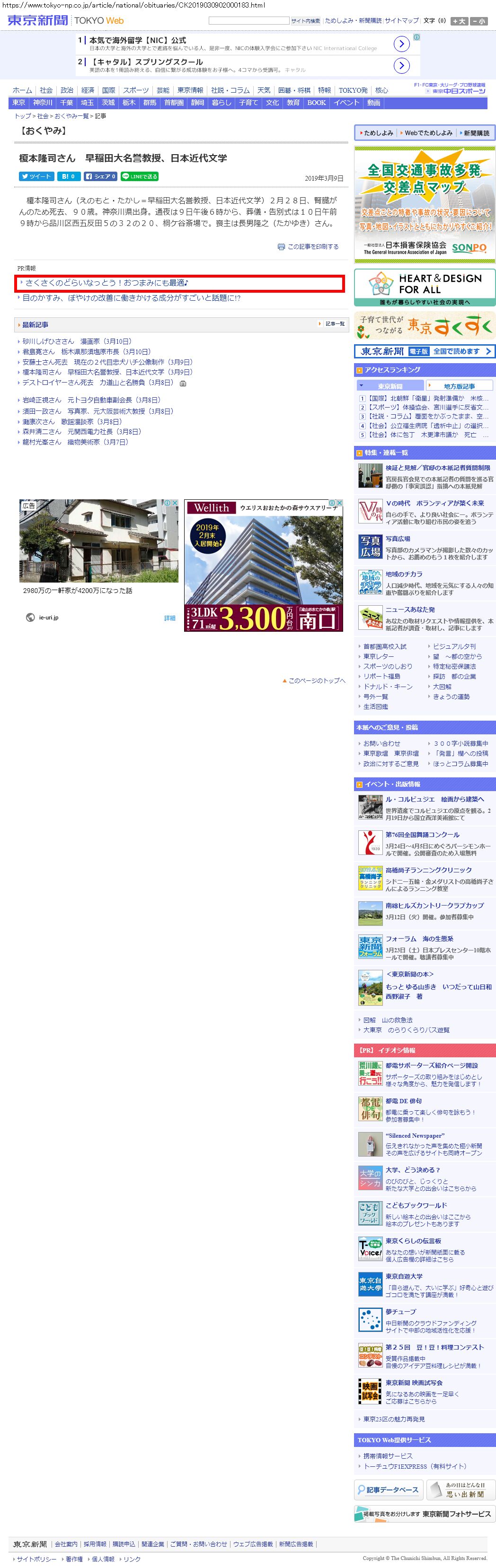Image resolution: width=496 pixels, height=1568 pixels.
Task: Jump back with このページのトップへ
Action: 316,680
